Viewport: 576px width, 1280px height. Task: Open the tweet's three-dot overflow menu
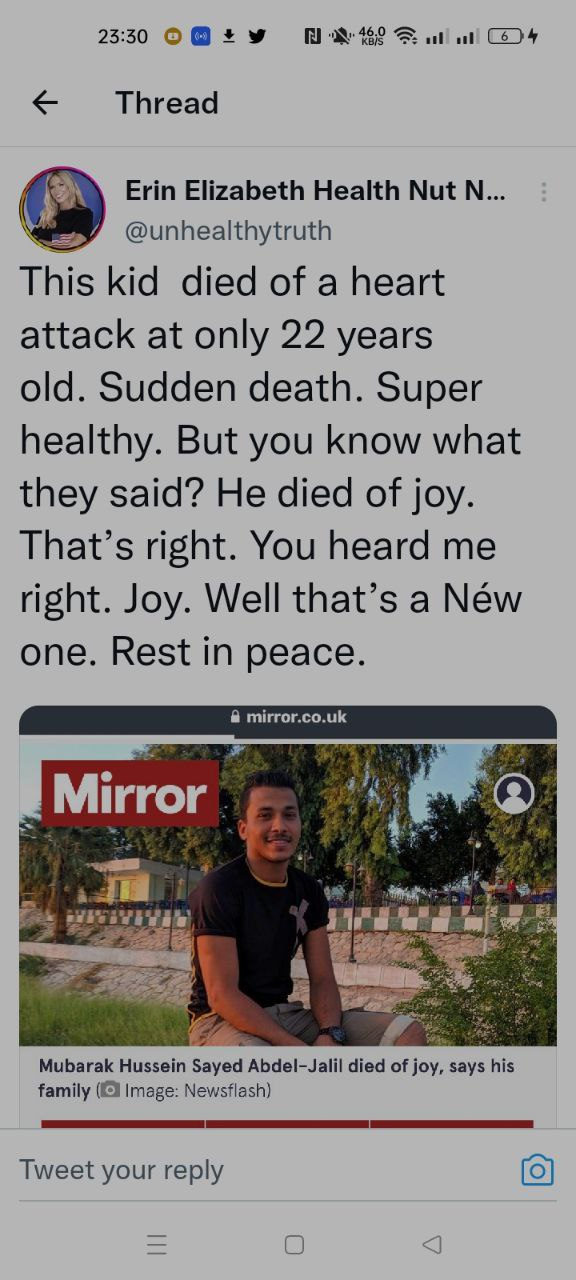(x=543, y=191)
